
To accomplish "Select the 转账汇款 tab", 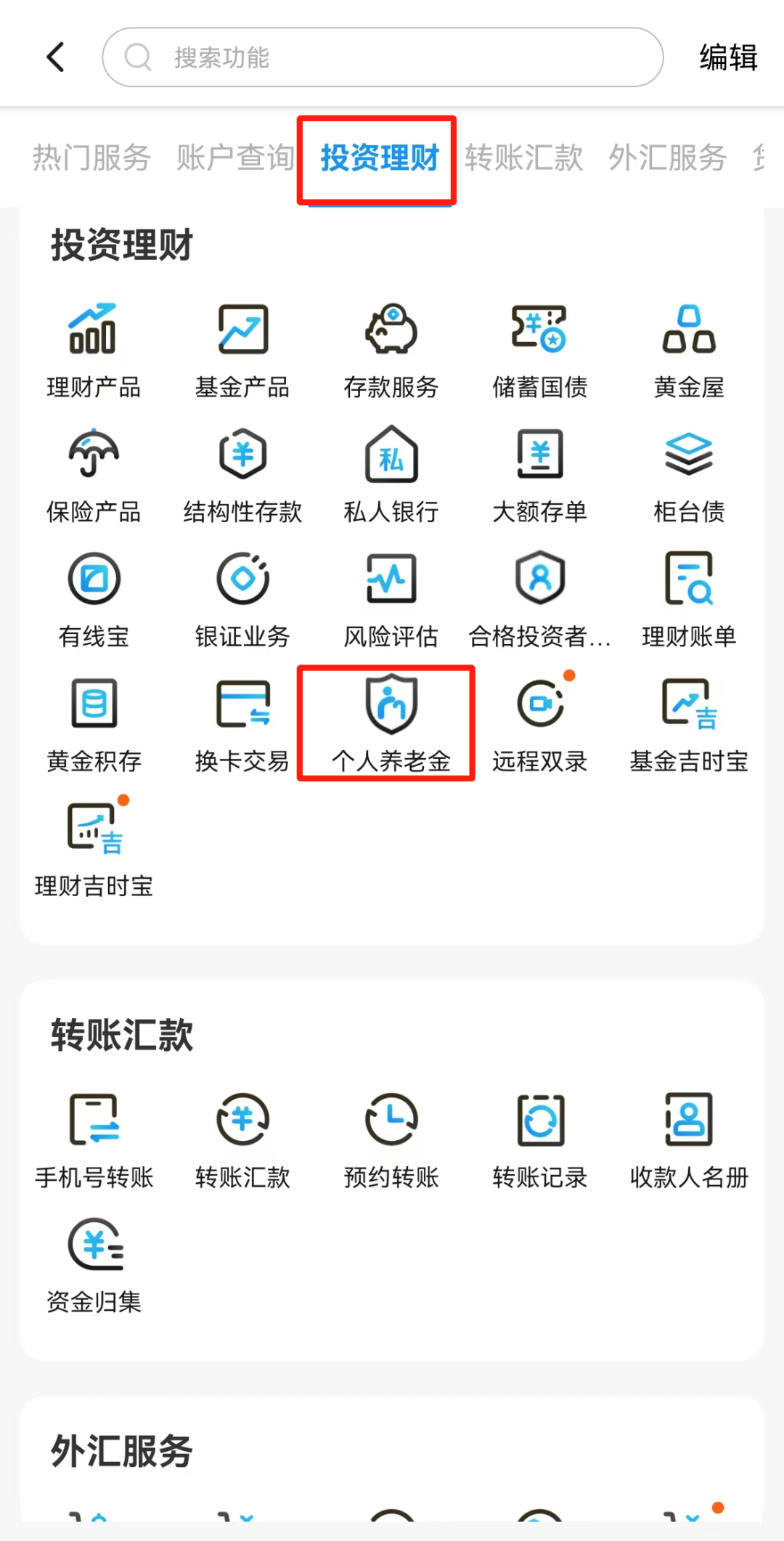I will pyautogui.click(x=523, y=158).
